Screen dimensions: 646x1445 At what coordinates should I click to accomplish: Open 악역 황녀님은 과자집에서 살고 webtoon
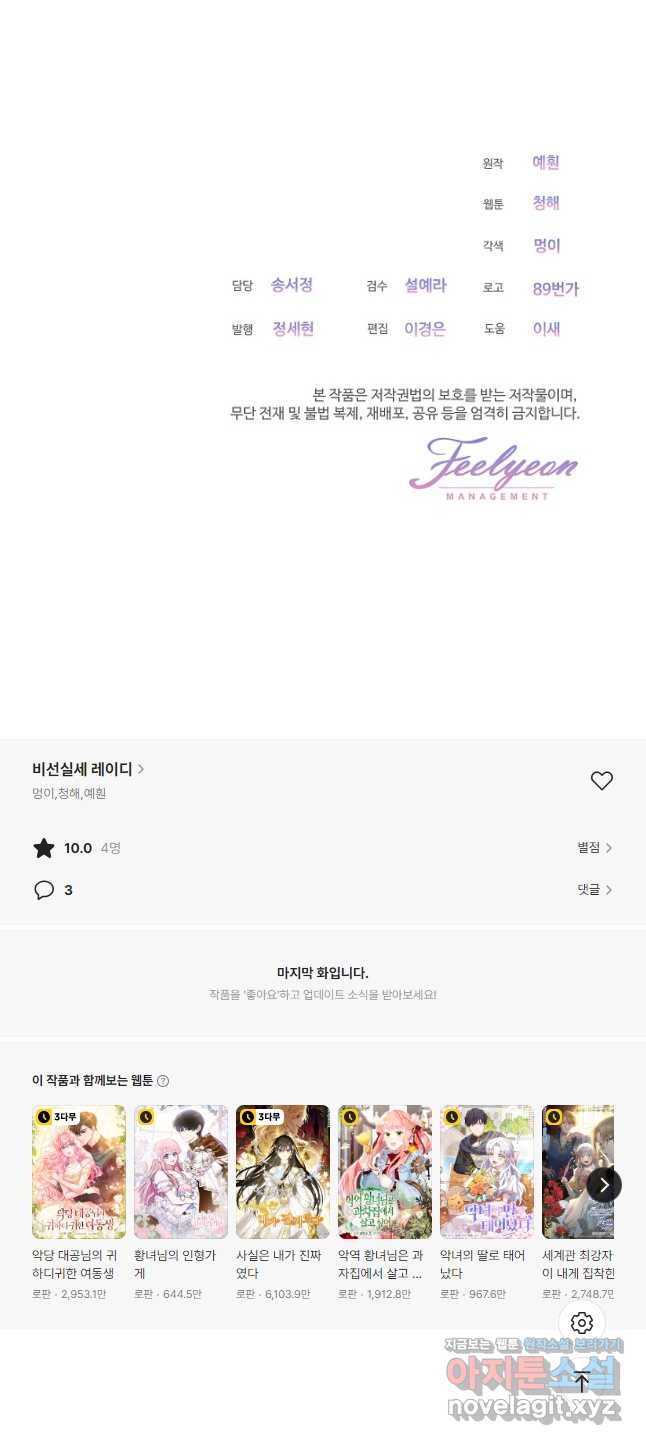point(385,1172)
